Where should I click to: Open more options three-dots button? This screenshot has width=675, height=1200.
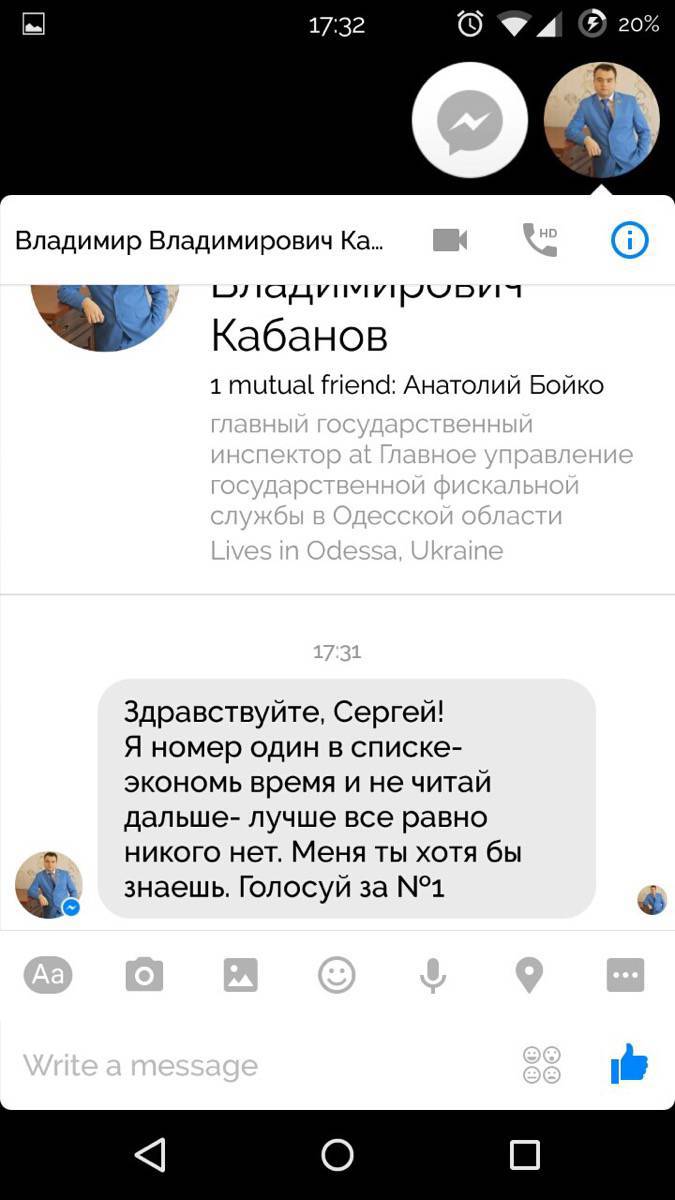(x=625, y=974)
